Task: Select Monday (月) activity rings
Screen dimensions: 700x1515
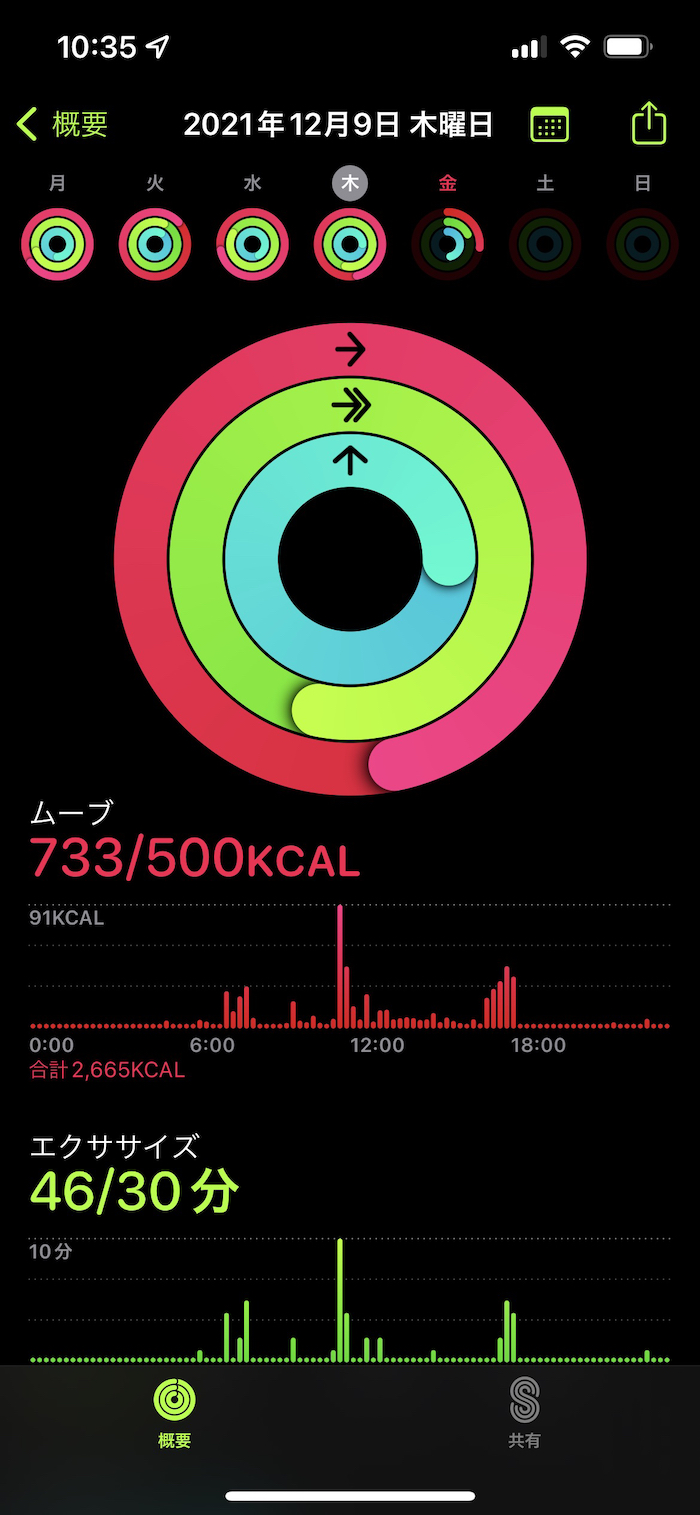Action: coord(57,243)
